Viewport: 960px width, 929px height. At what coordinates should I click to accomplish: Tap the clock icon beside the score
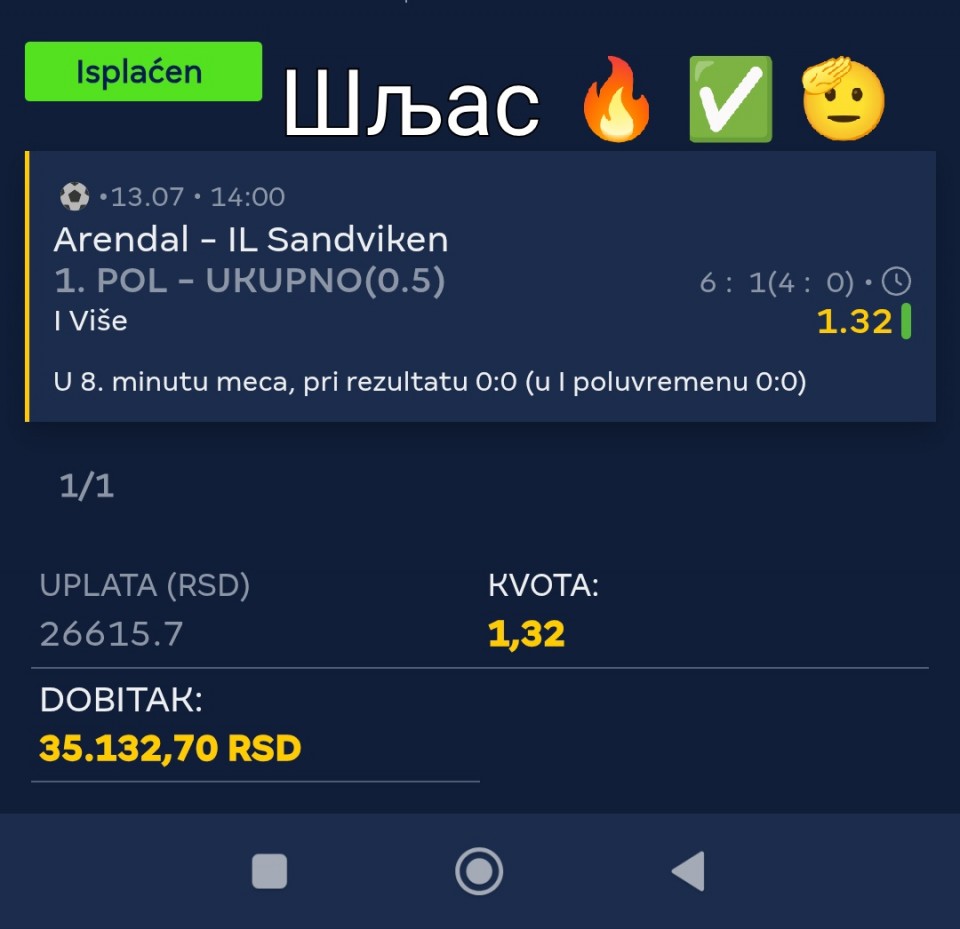[896, 283]
